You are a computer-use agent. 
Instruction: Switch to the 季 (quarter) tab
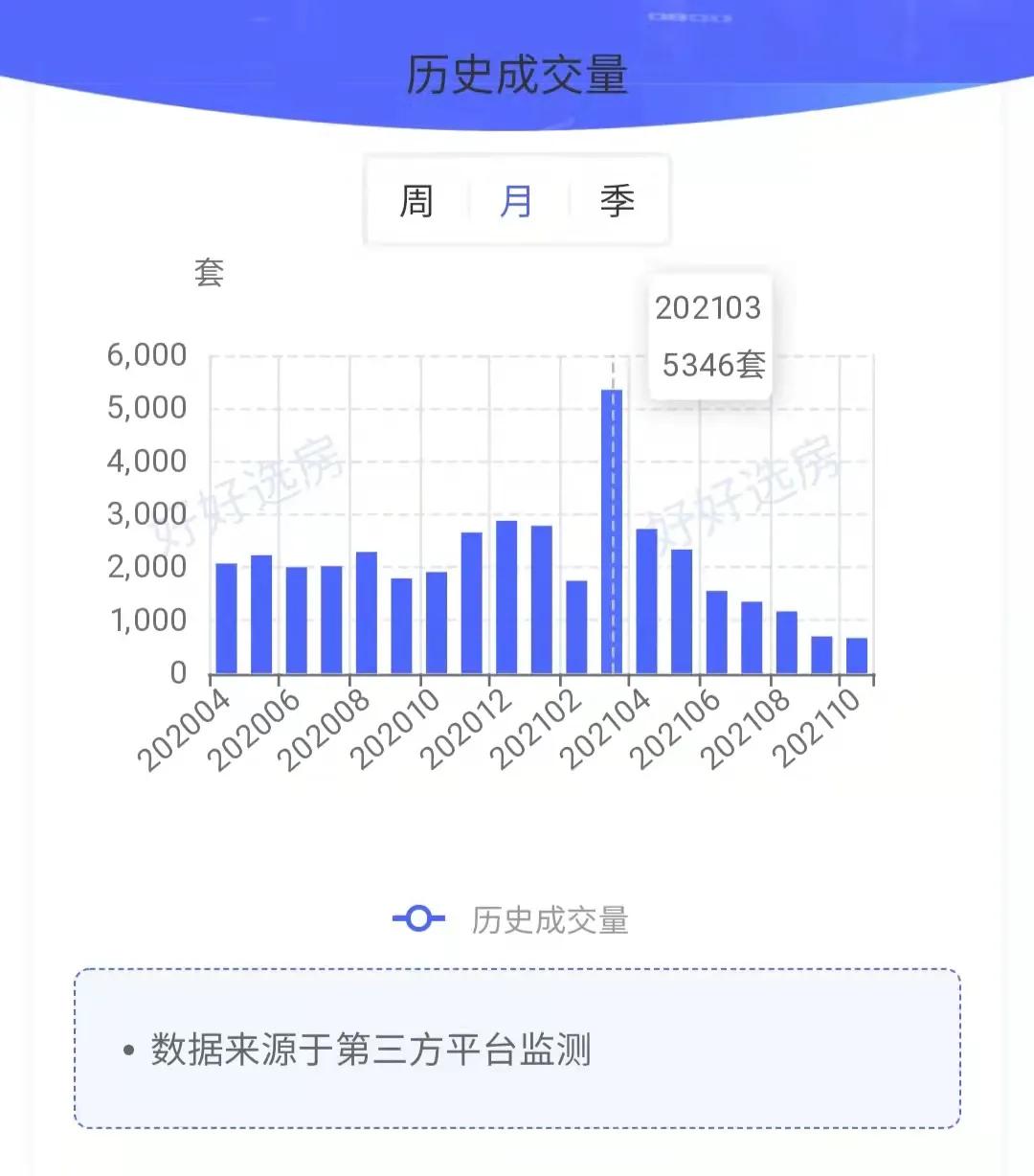617,200
